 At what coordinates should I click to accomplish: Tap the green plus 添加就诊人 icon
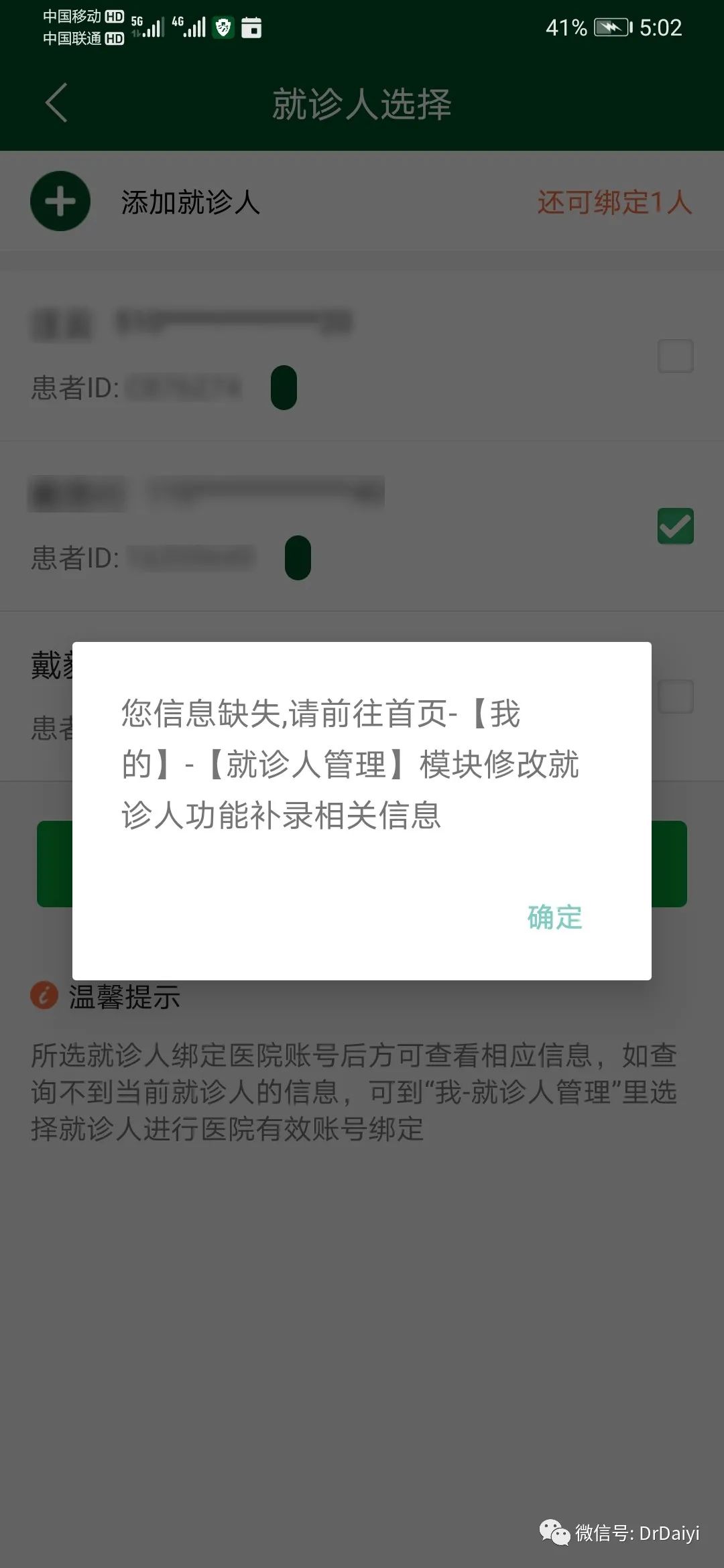coord(60,202)
